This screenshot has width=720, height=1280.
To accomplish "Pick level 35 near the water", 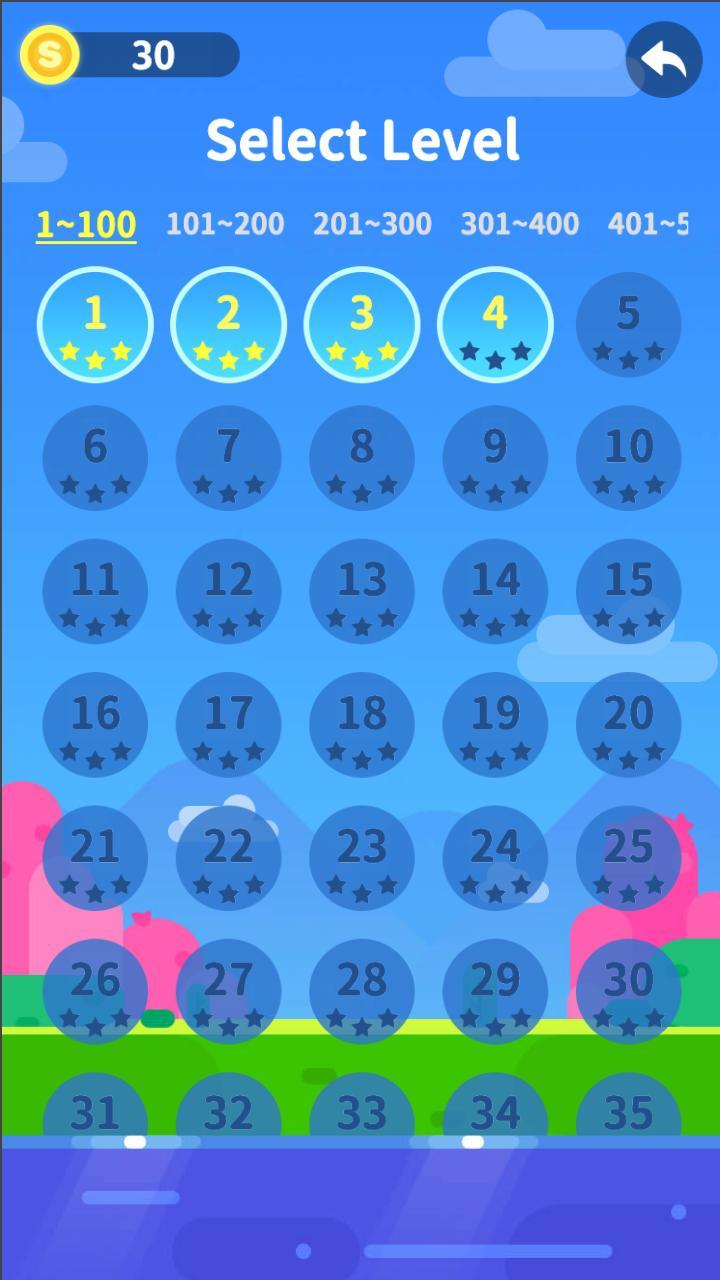I will point(629,1110).
